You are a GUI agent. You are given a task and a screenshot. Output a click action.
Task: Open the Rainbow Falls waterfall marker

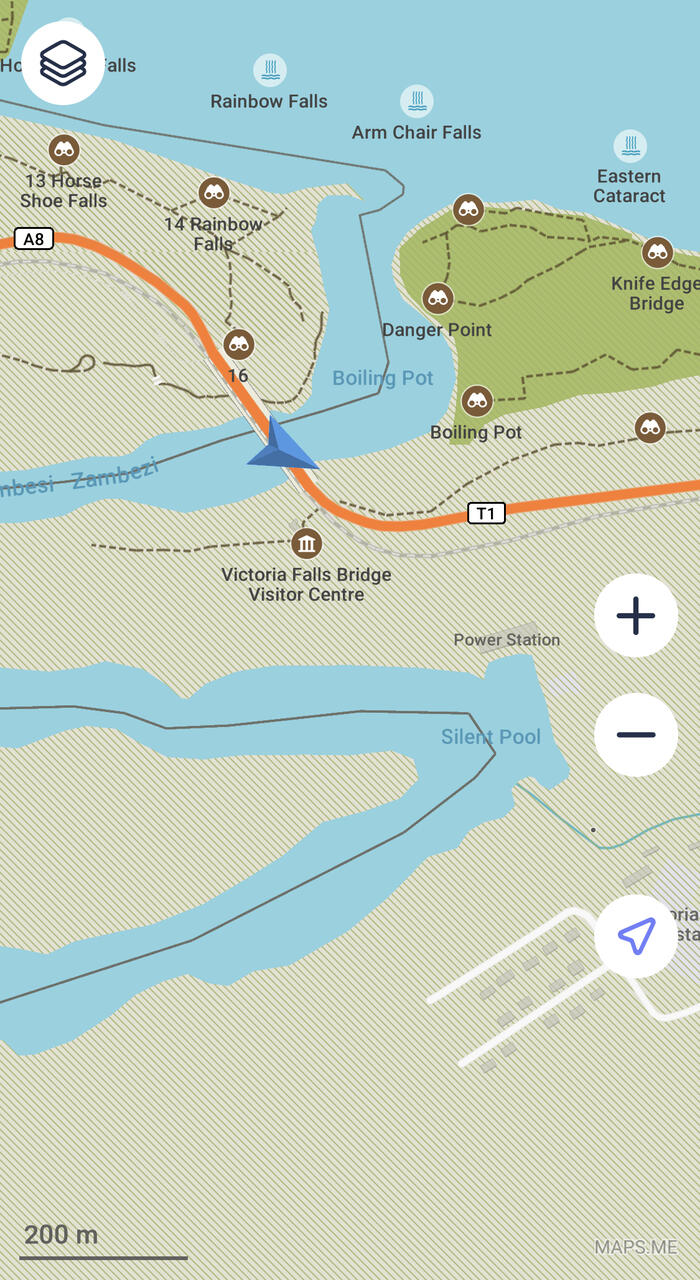[x=270, y=70]
